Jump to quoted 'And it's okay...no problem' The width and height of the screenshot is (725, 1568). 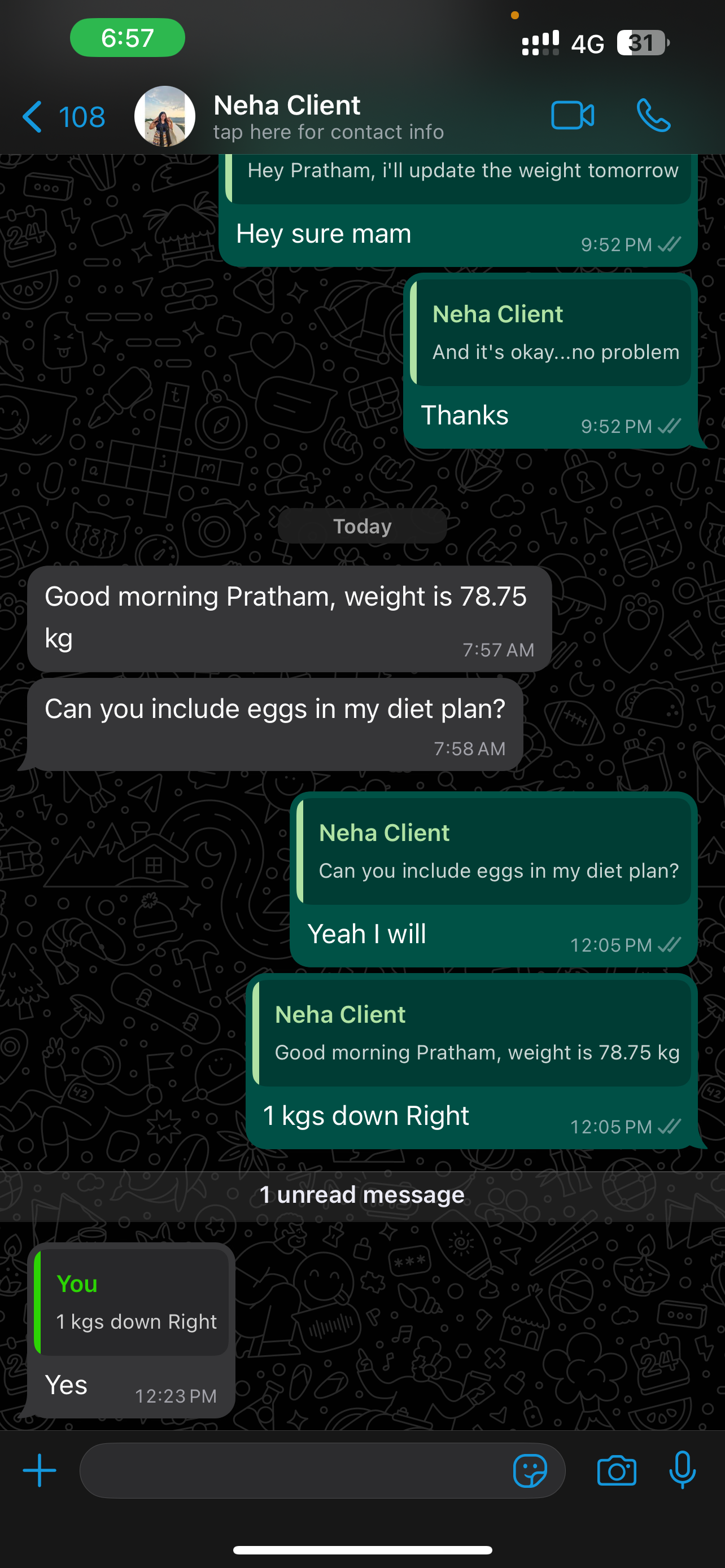pos(553,333)
